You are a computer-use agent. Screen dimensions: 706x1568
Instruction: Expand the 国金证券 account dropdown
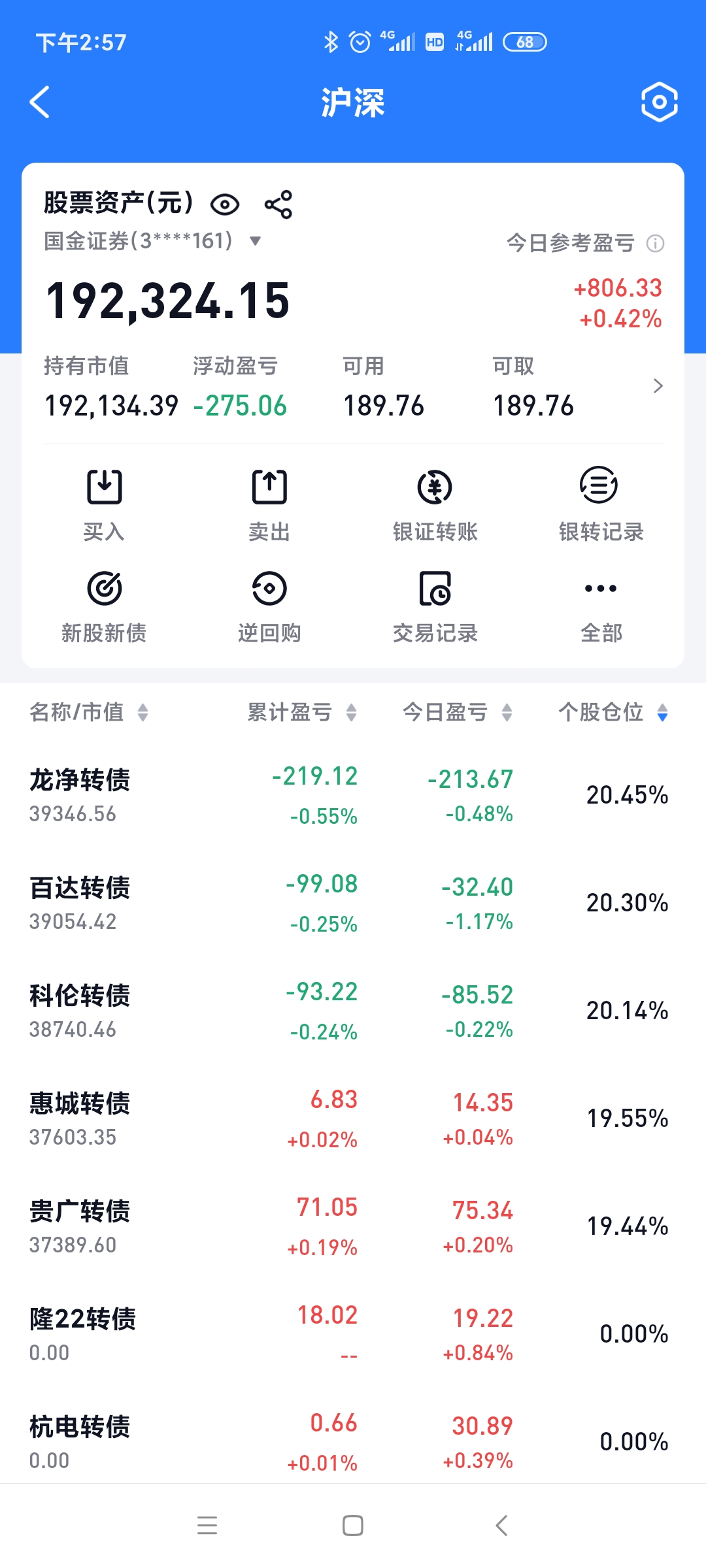coord(256,241)
